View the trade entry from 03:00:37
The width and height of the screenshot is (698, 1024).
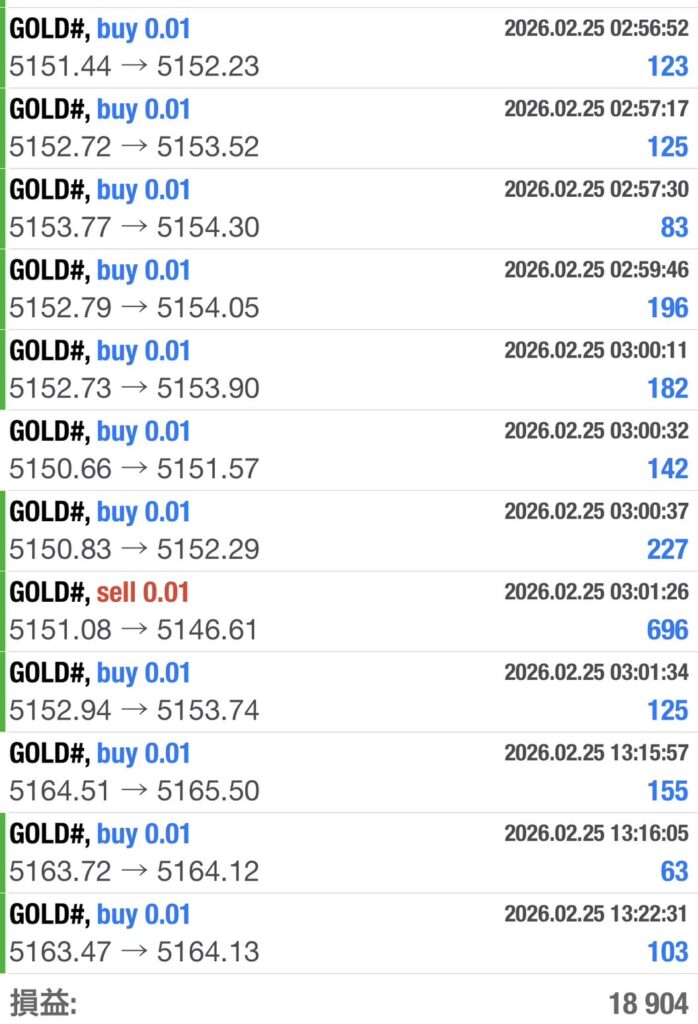(349, 531)
